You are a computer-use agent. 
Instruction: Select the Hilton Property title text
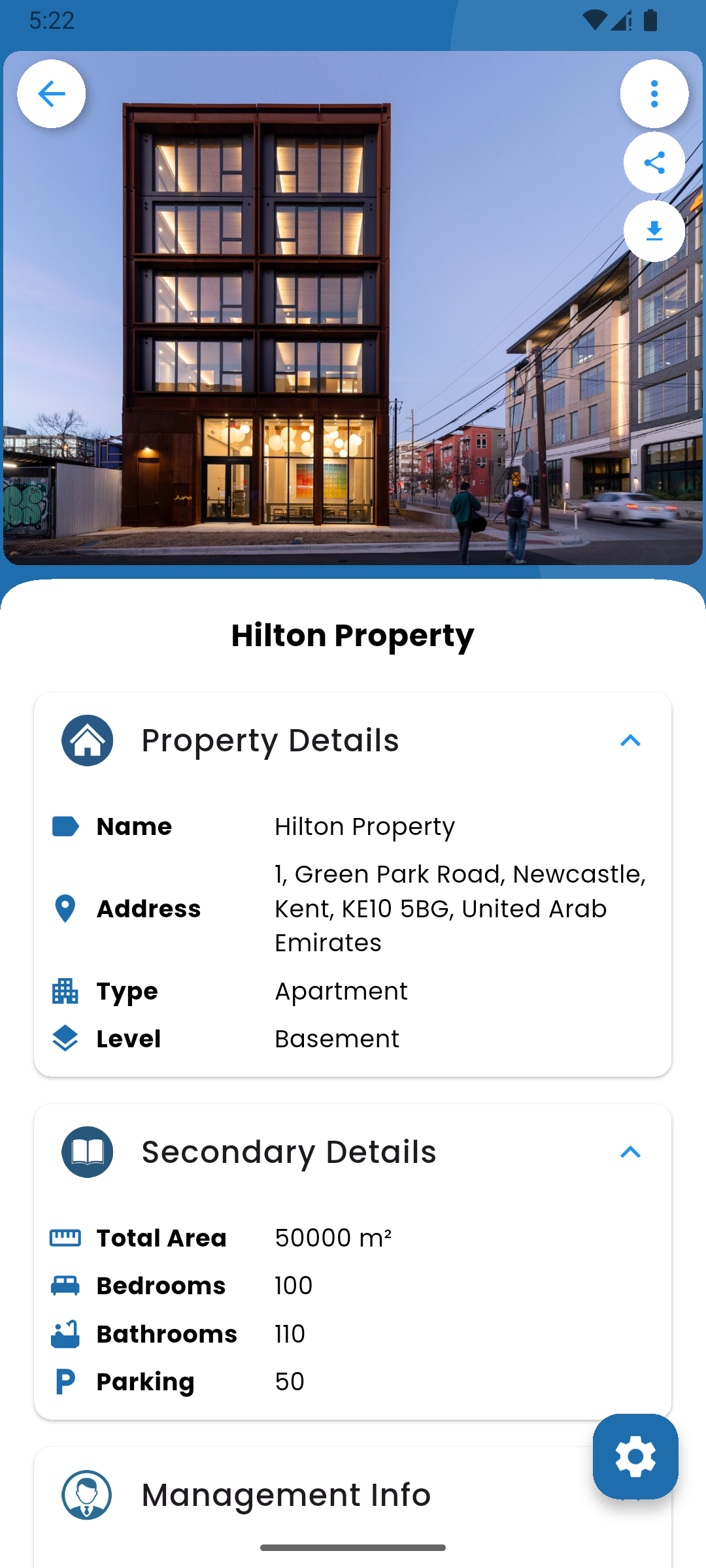pyautogui.click(x=353, y=636)
